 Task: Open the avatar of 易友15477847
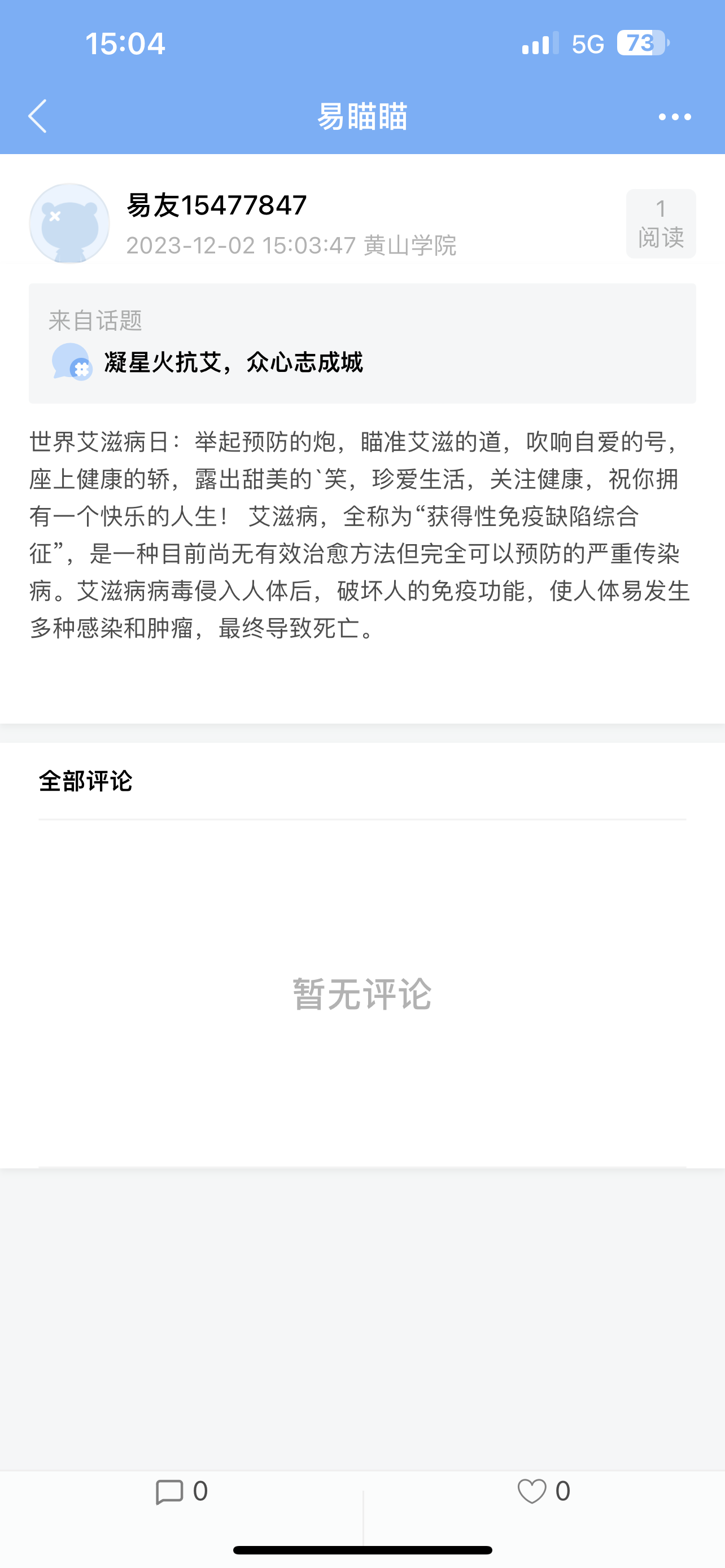click(69, 223)
